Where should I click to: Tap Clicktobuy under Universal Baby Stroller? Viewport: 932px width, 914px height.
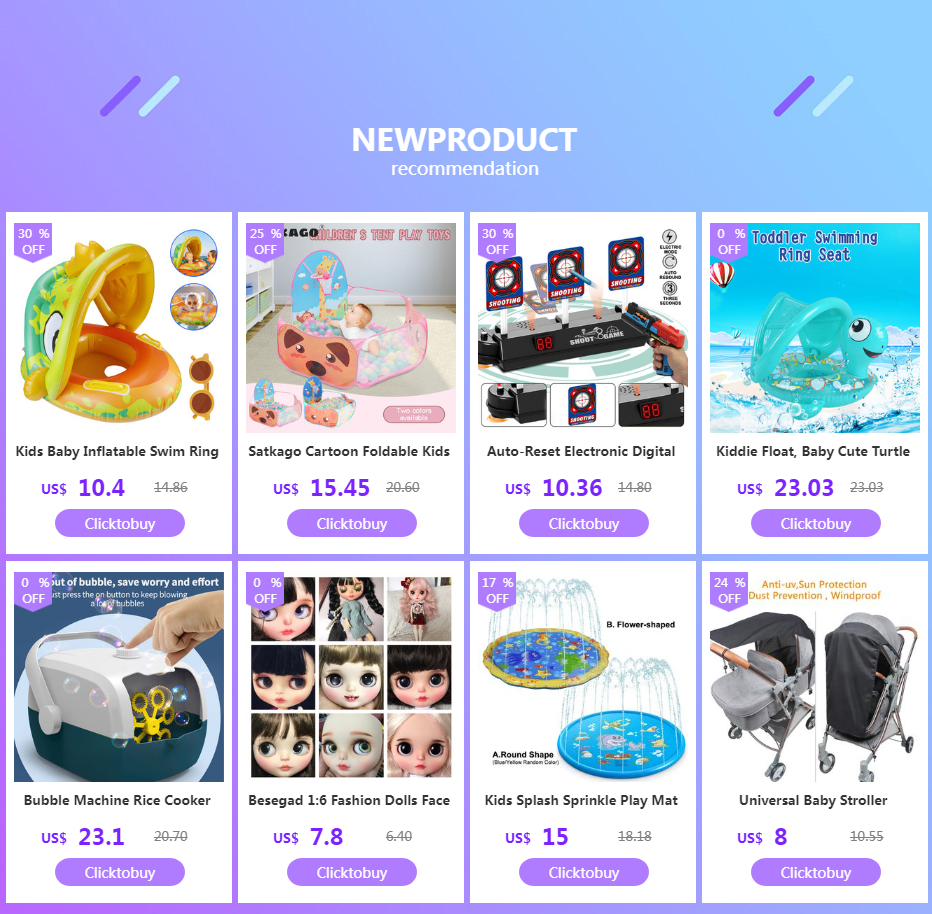[815, 872]
